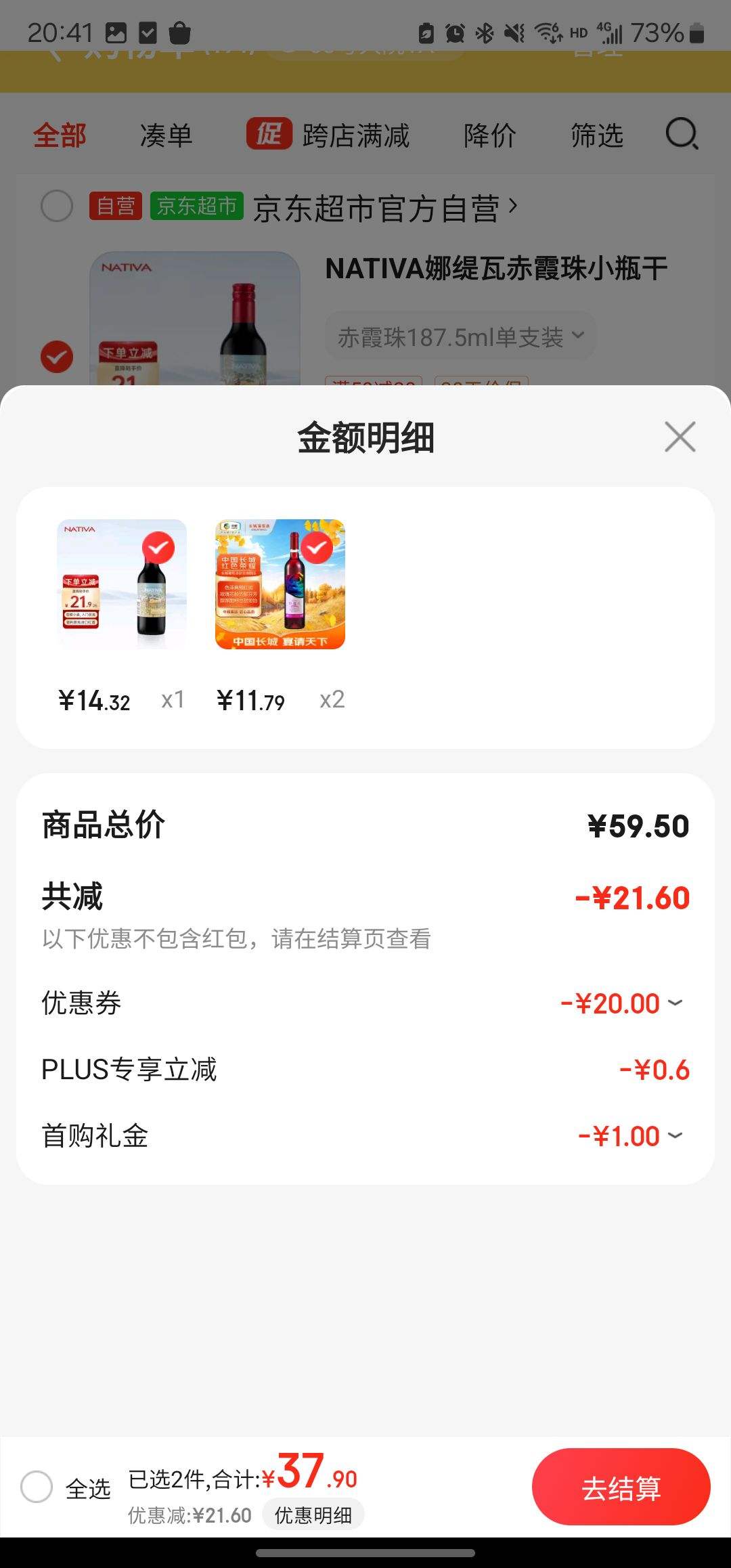The height and width of the screenshot is (1568, 731).
Task: Tap the search magnifier icon
Action: point(682,134)
